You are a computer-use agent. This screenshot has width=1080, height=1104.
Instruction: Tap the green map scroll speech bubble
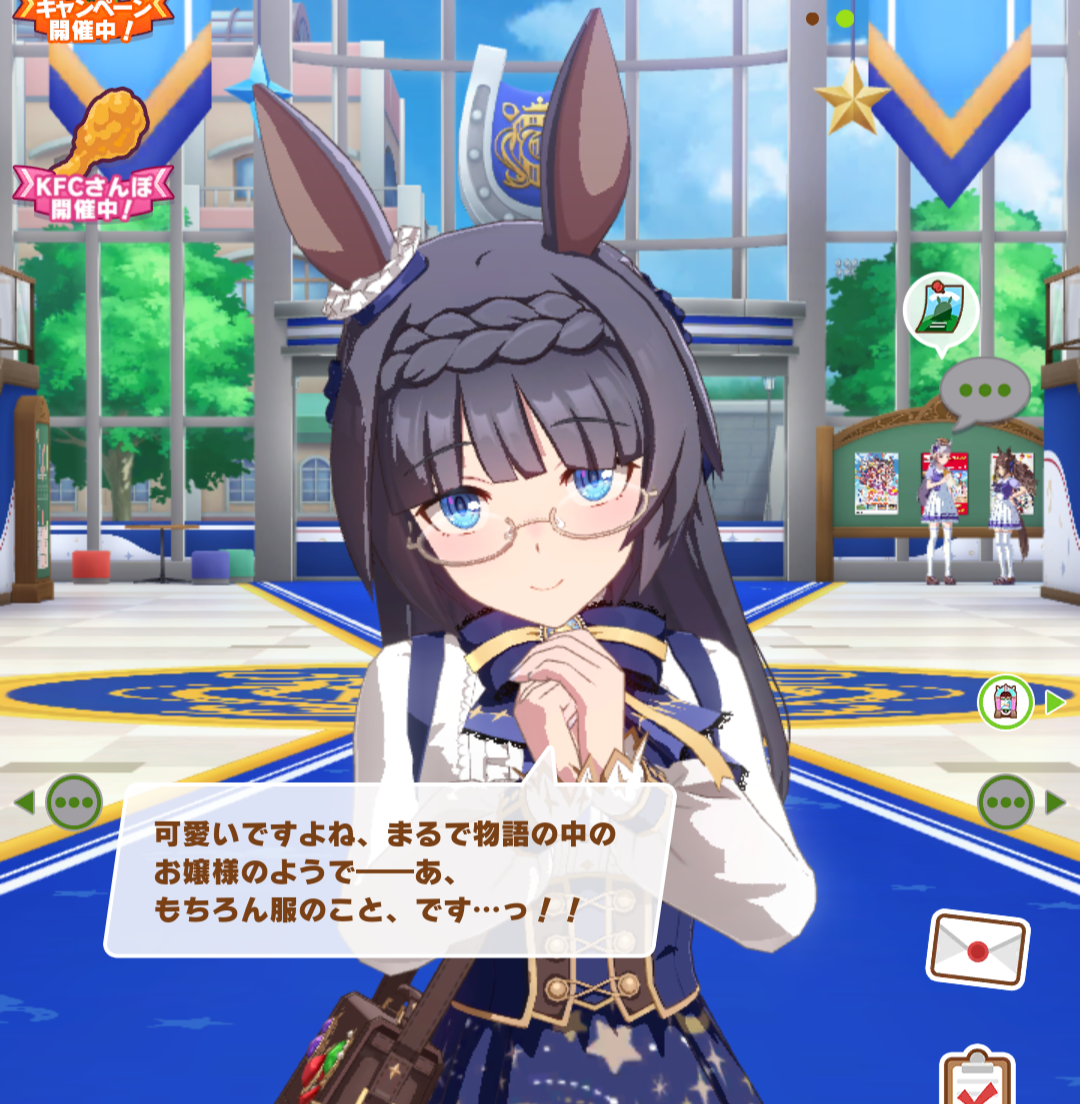tap(940, 312)
